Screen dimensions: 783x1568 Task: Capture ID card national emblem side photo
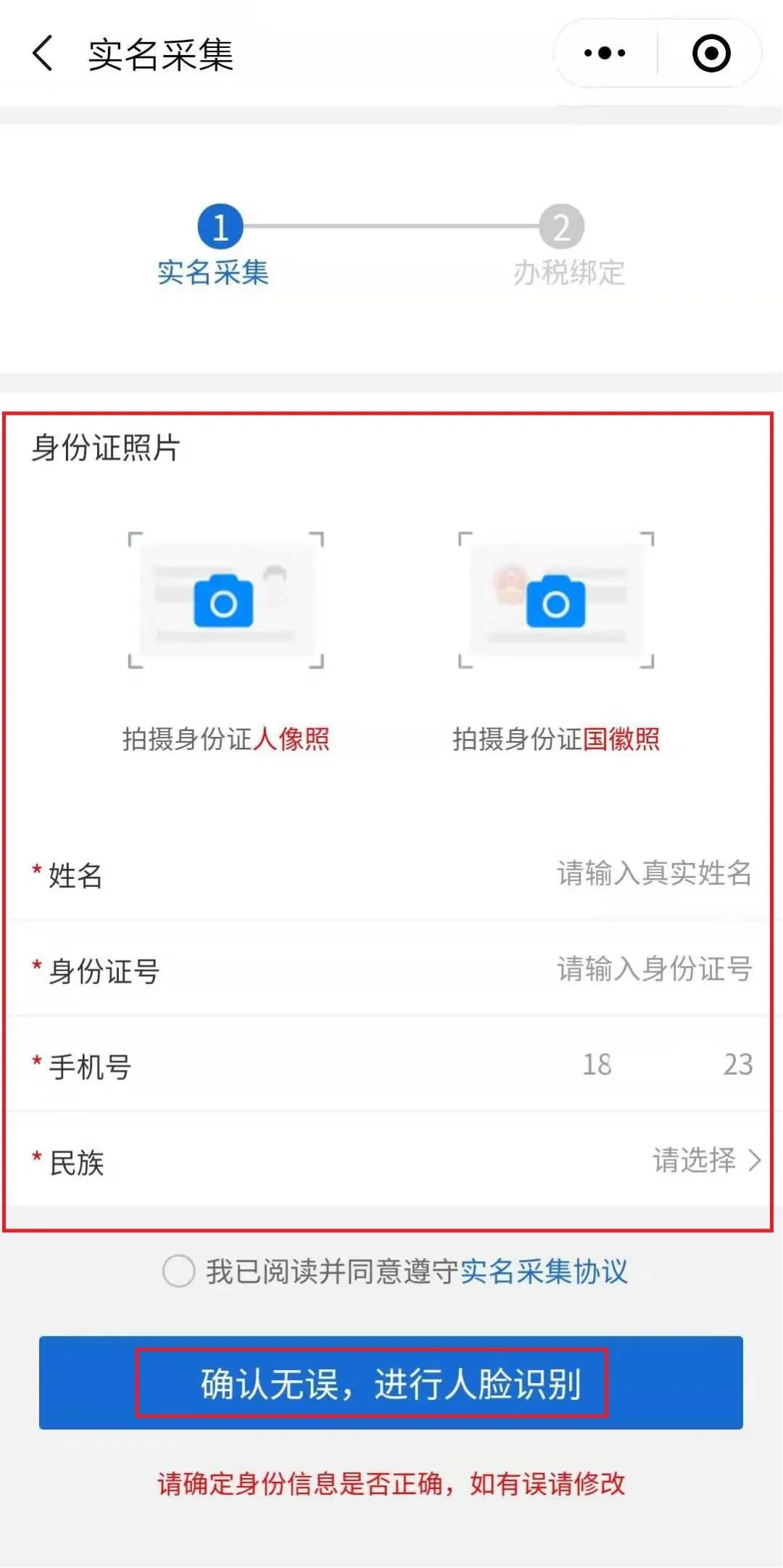point(556,600)
